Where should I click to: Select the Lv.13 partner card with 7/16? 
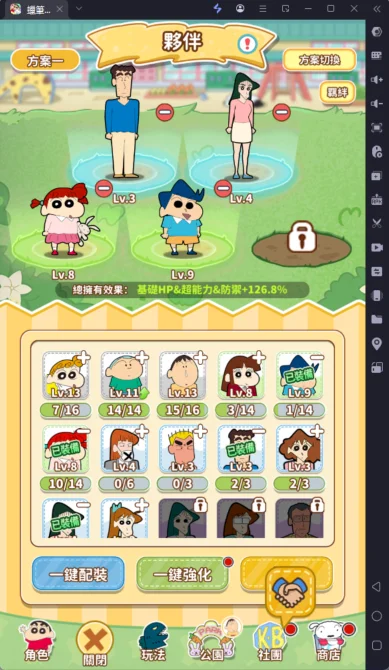click(66, 376)
